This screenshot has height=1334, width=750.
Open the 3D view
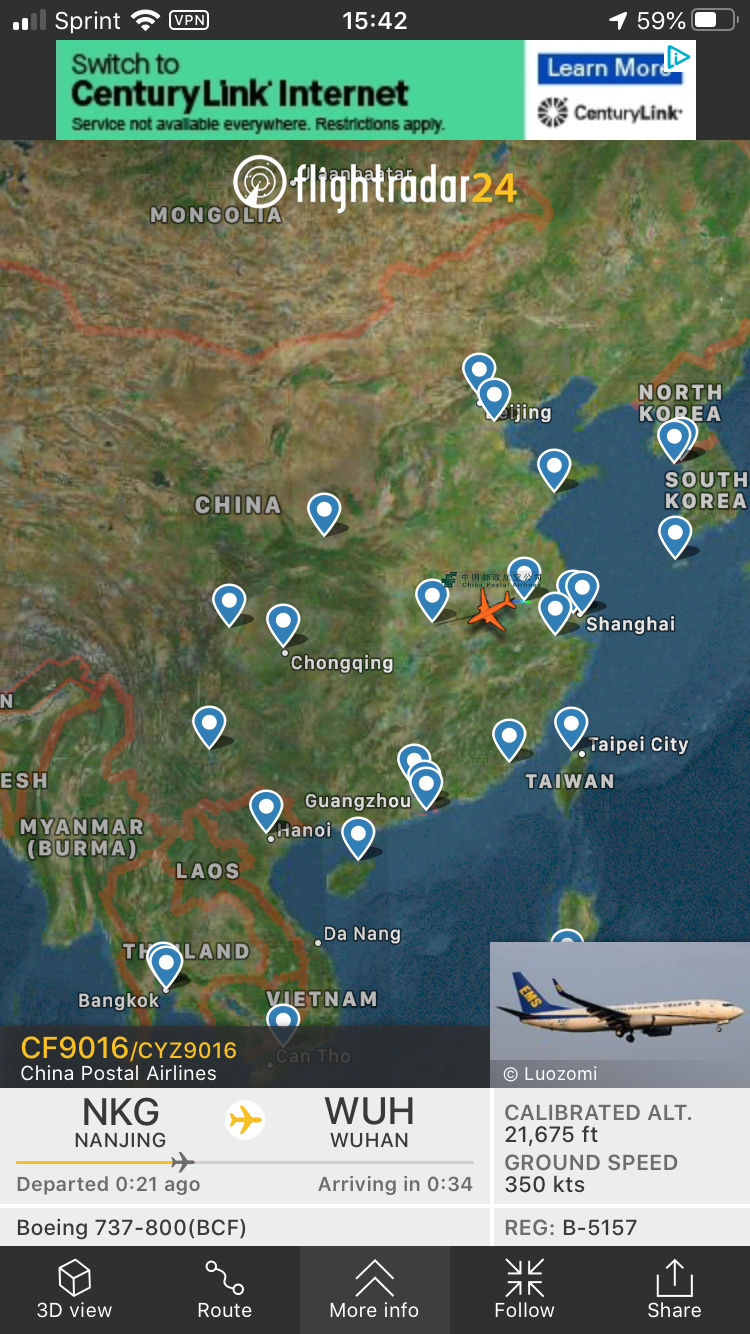(x=75, y=1289)
